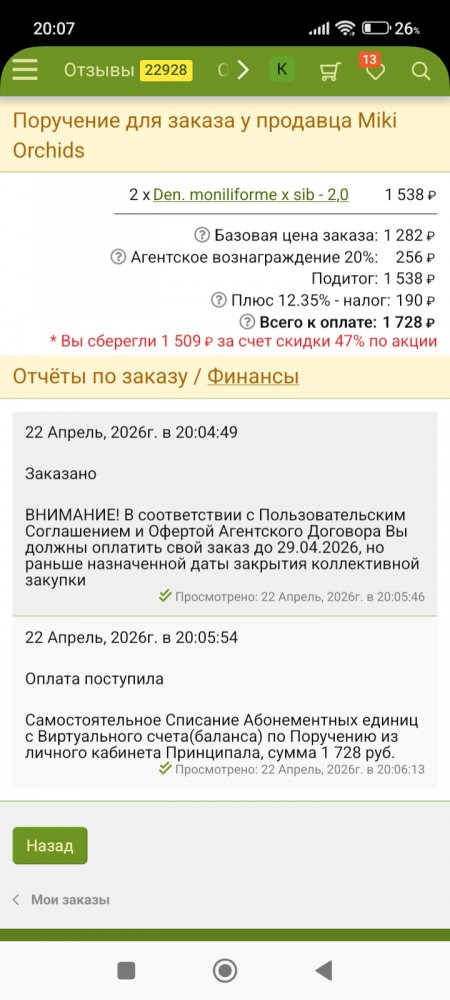Open Den. moniliforme x sib - 2,0 product link
The width and height of the screenshot is (450, 1000).
[x=251, y=195]
